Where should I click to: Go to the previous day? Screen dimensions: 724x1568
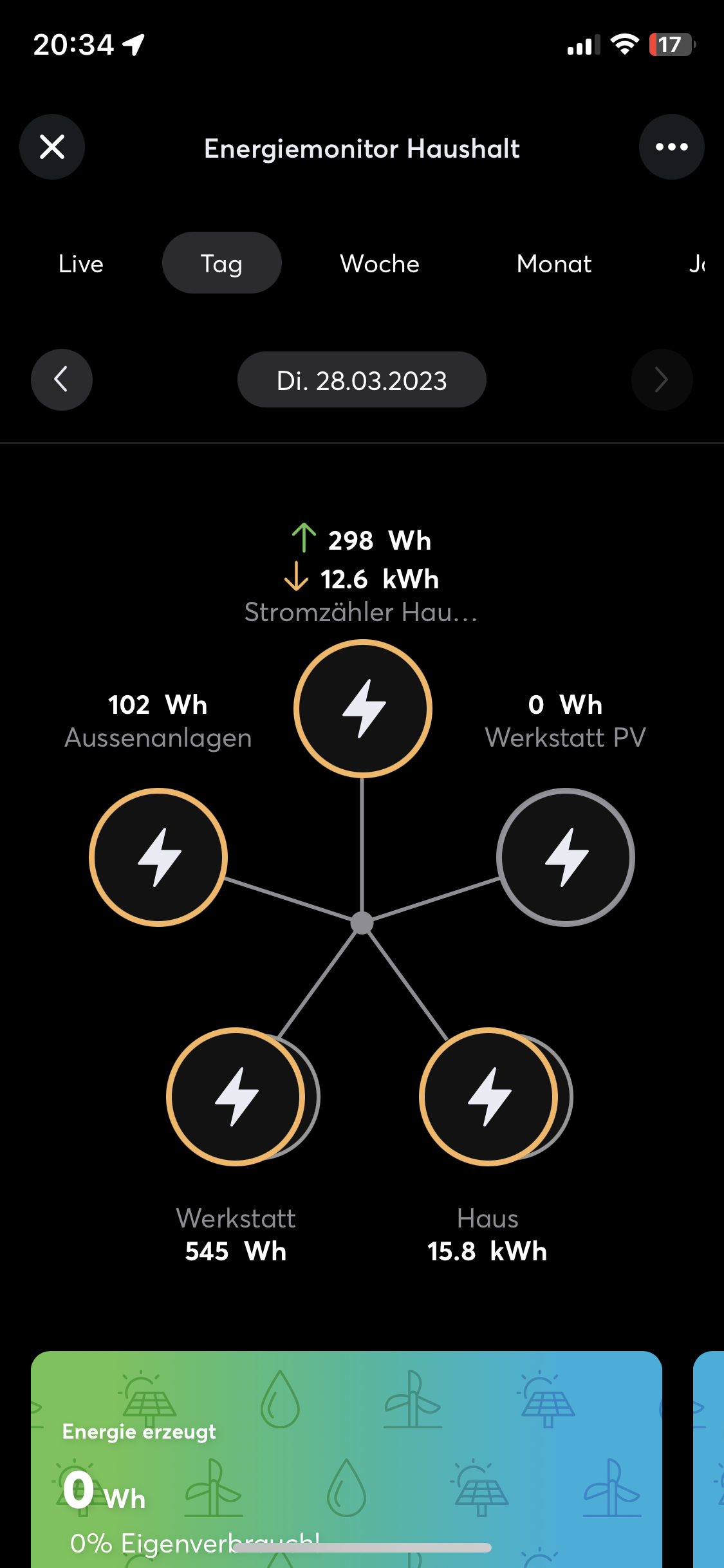click(62, 380)
